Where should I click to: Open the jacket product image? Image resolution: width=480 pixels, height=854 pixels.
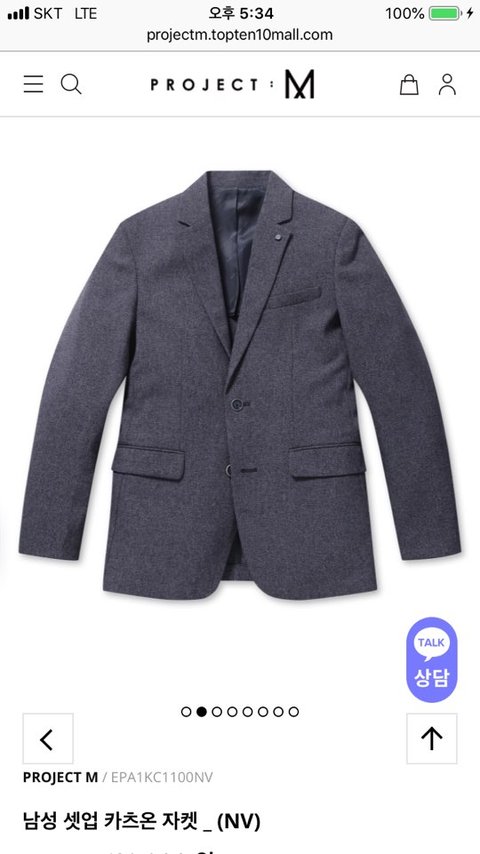(x=240, y=384)
